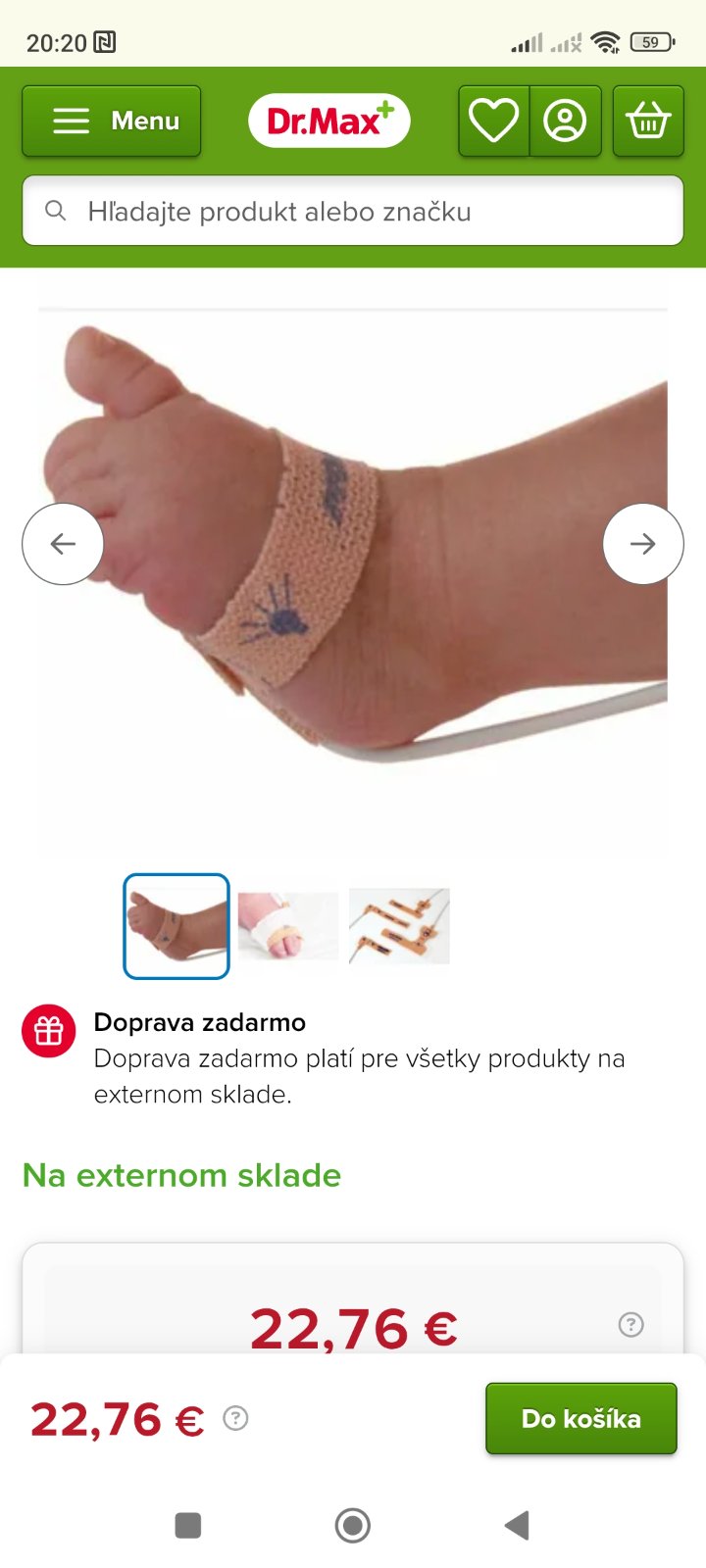The image size is (706, 1568).
Task: Select the first foot thumbnail image
Action: (176, 926)
